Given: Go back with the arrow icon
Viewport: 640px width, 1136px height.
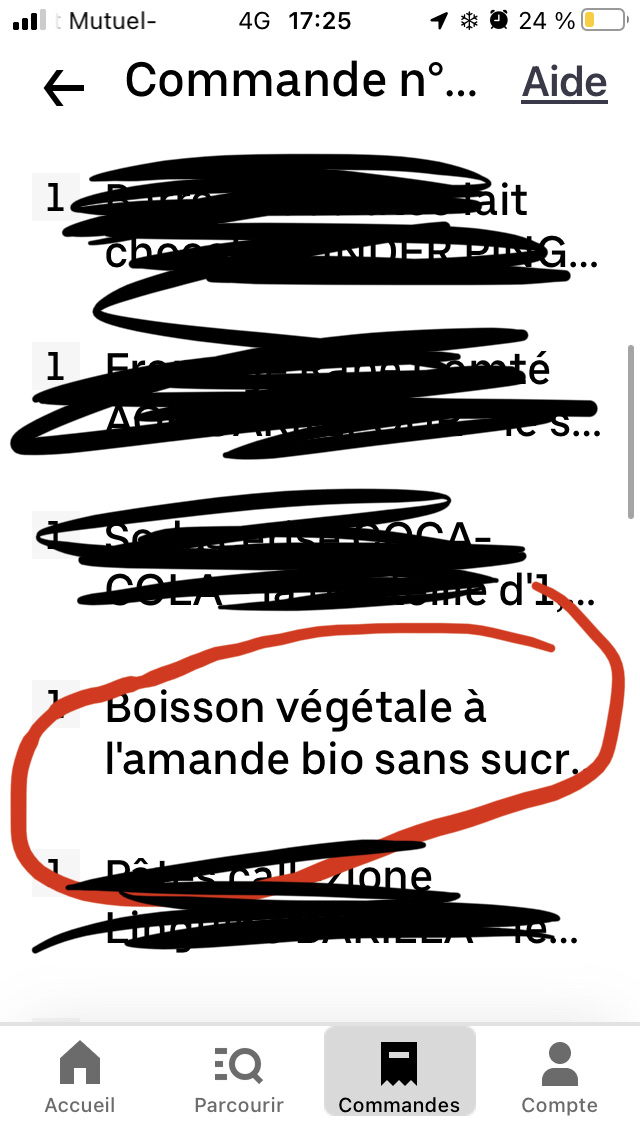Looking at the screenshot, I should (x=65, y=88).
